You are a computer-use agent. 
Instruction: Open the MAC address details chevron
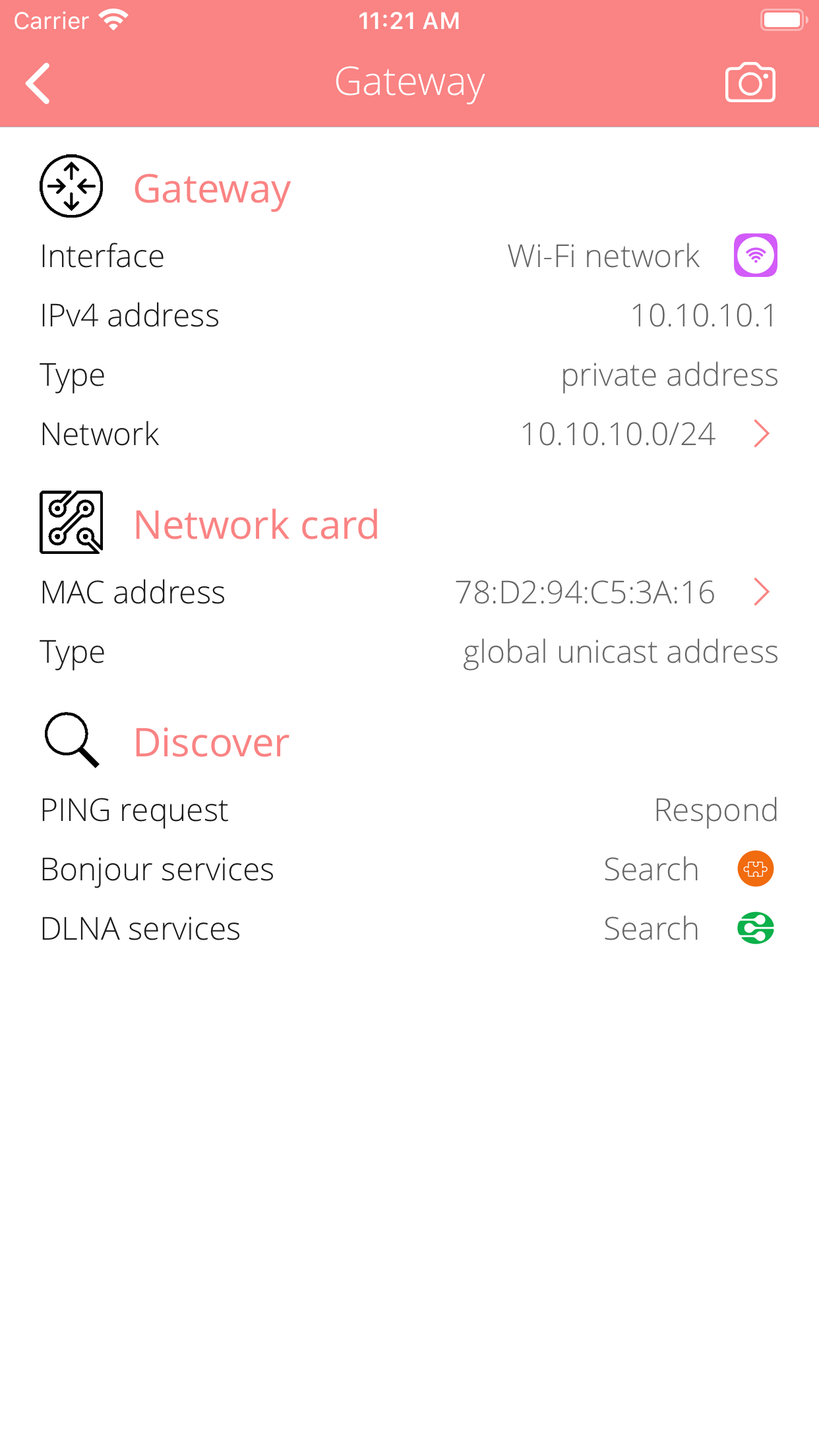pos(762,592)
